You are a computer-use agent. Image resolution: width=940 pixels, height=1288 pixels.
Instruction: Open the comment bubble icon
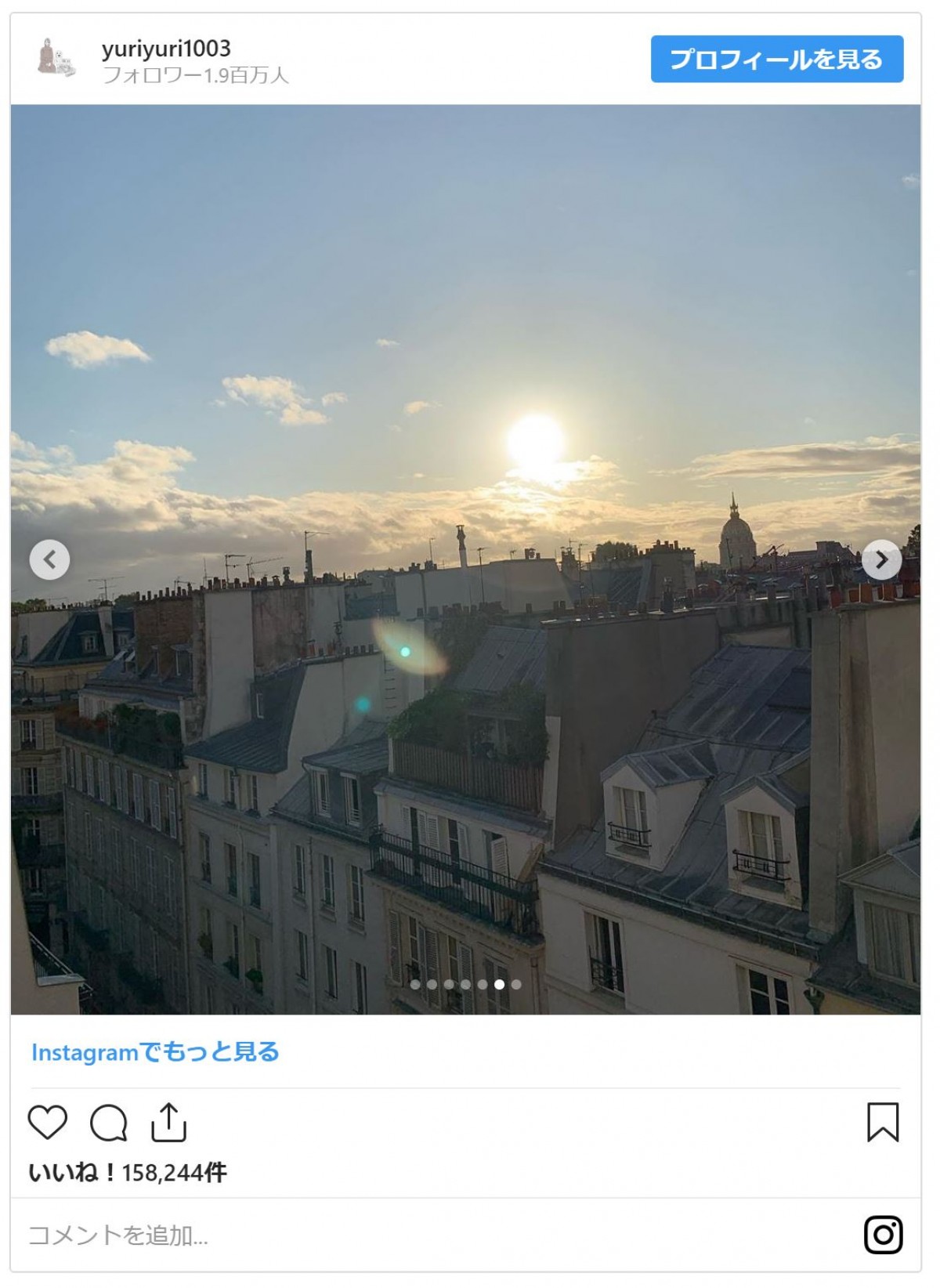[x=108, y=1122]
